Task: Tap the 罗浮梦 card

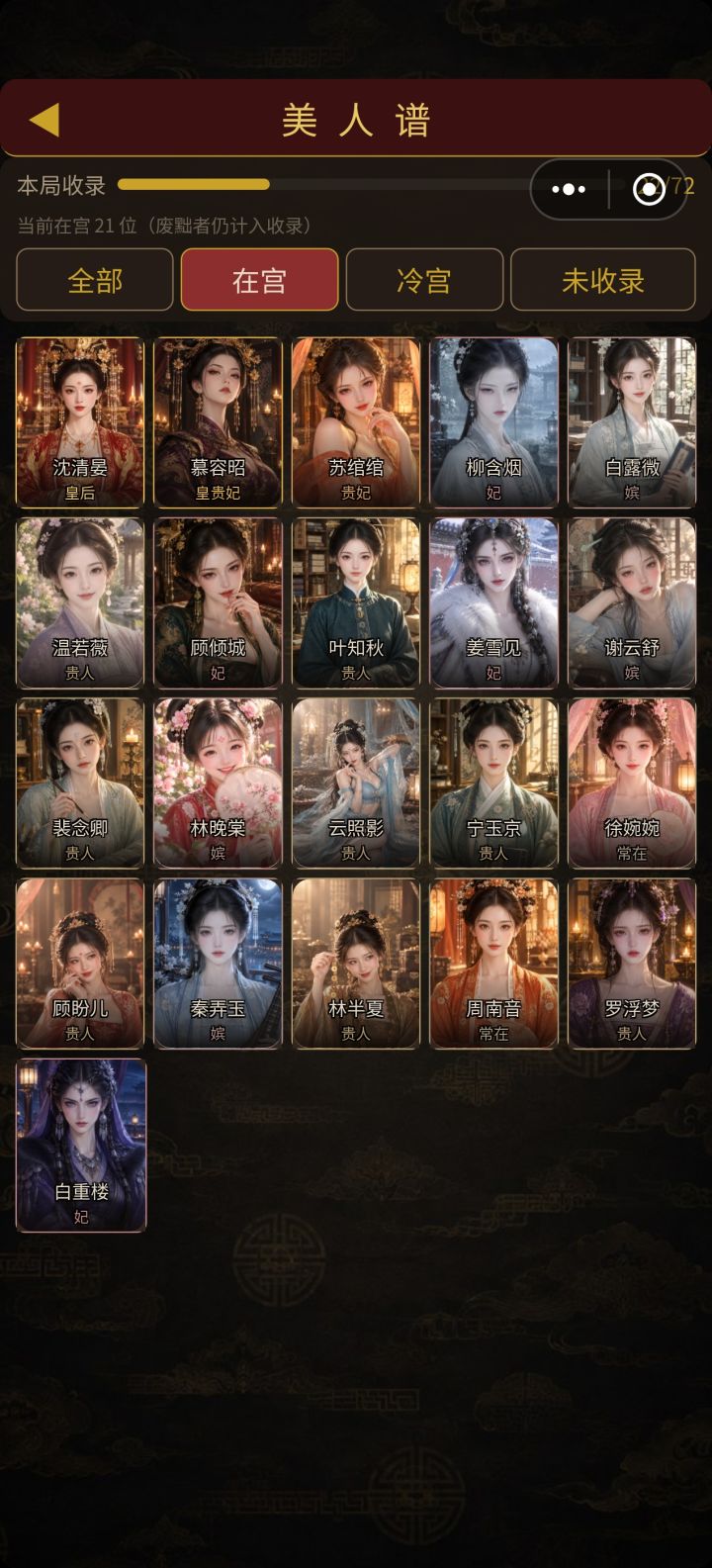Action: [x=632, y=963]
